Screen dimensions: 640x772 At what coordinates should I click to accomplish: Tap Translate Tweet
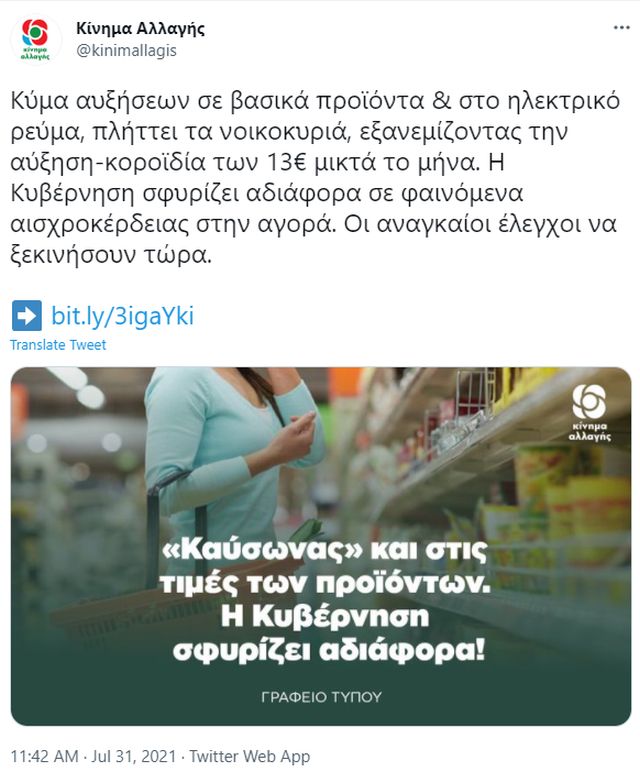click(x=58, y=345)
